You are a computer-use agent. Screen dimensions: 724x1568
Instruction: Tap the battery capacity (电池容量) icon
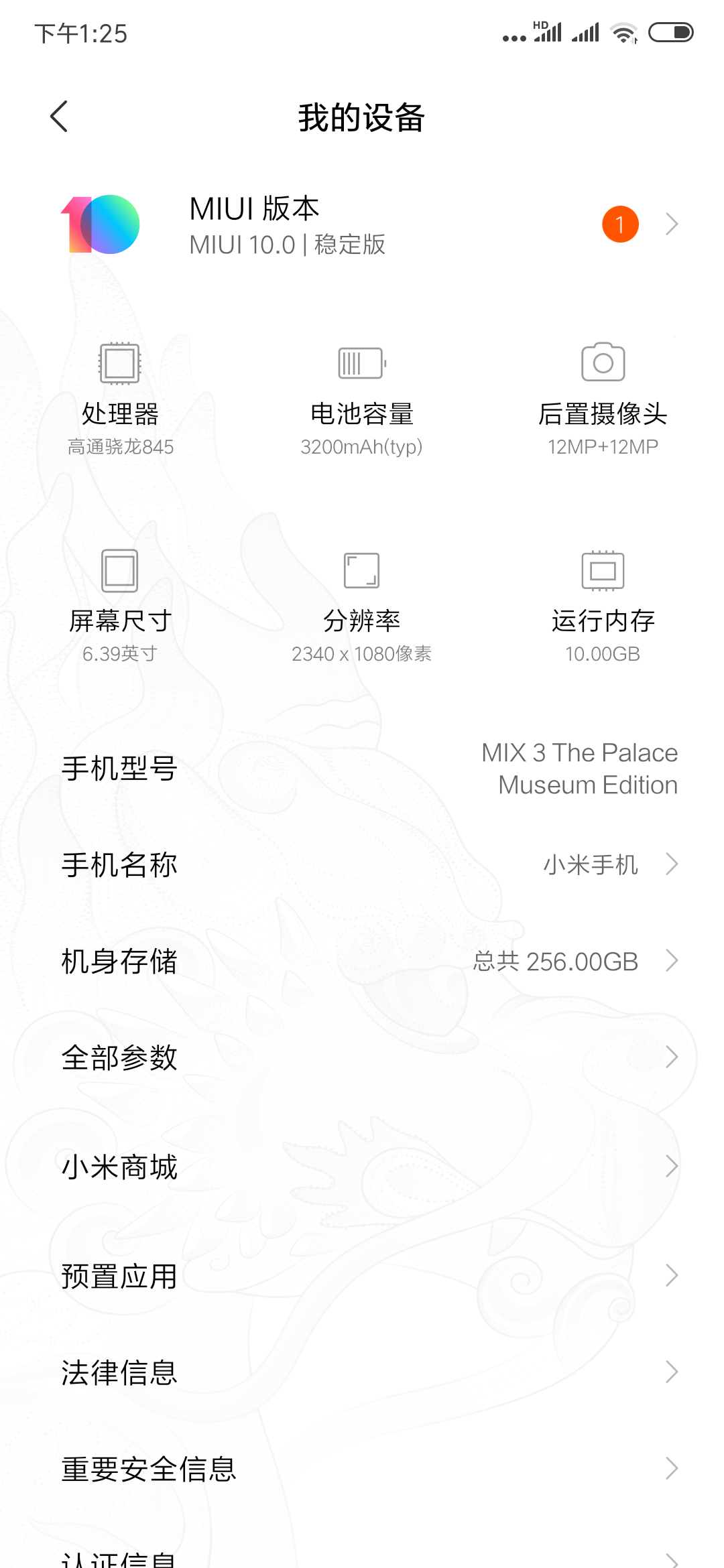[x=361, y=363]
